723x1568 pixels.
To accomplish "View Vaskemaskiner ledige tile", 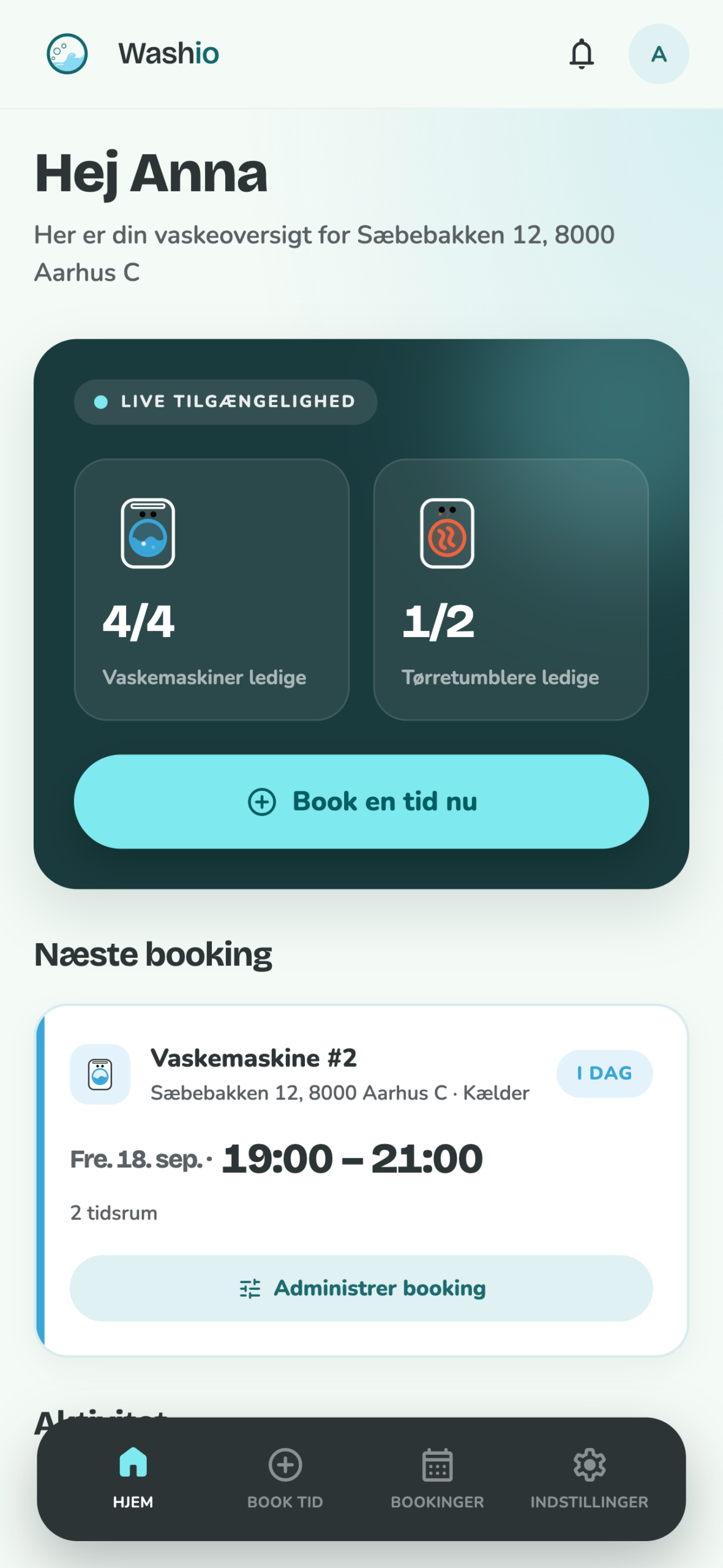I will [x=212, y=589].
